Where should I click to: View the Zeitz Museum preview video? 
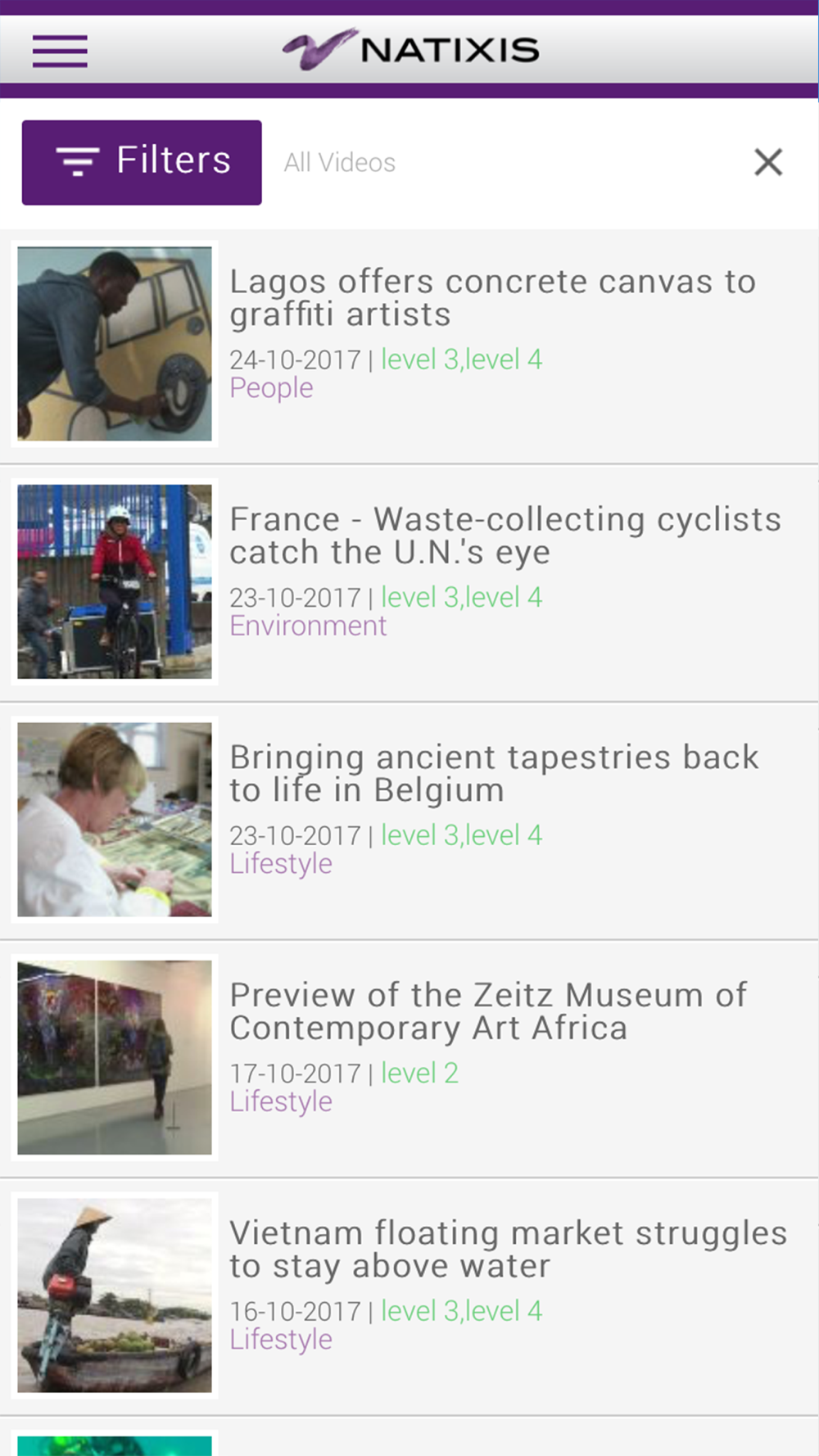coord(488,1011)
